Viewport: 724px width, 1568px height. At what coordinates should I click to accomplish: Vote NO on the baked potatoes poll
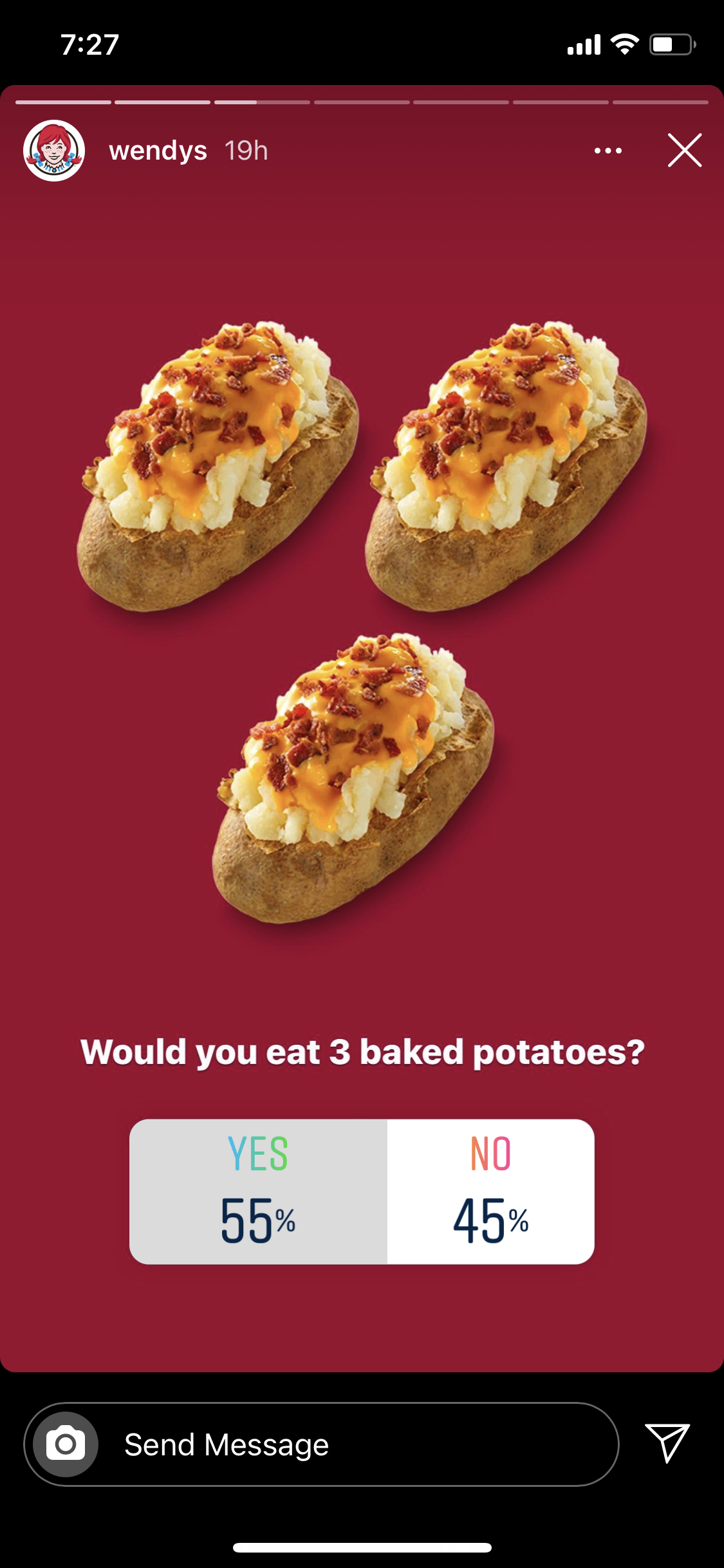(490, 1191)
